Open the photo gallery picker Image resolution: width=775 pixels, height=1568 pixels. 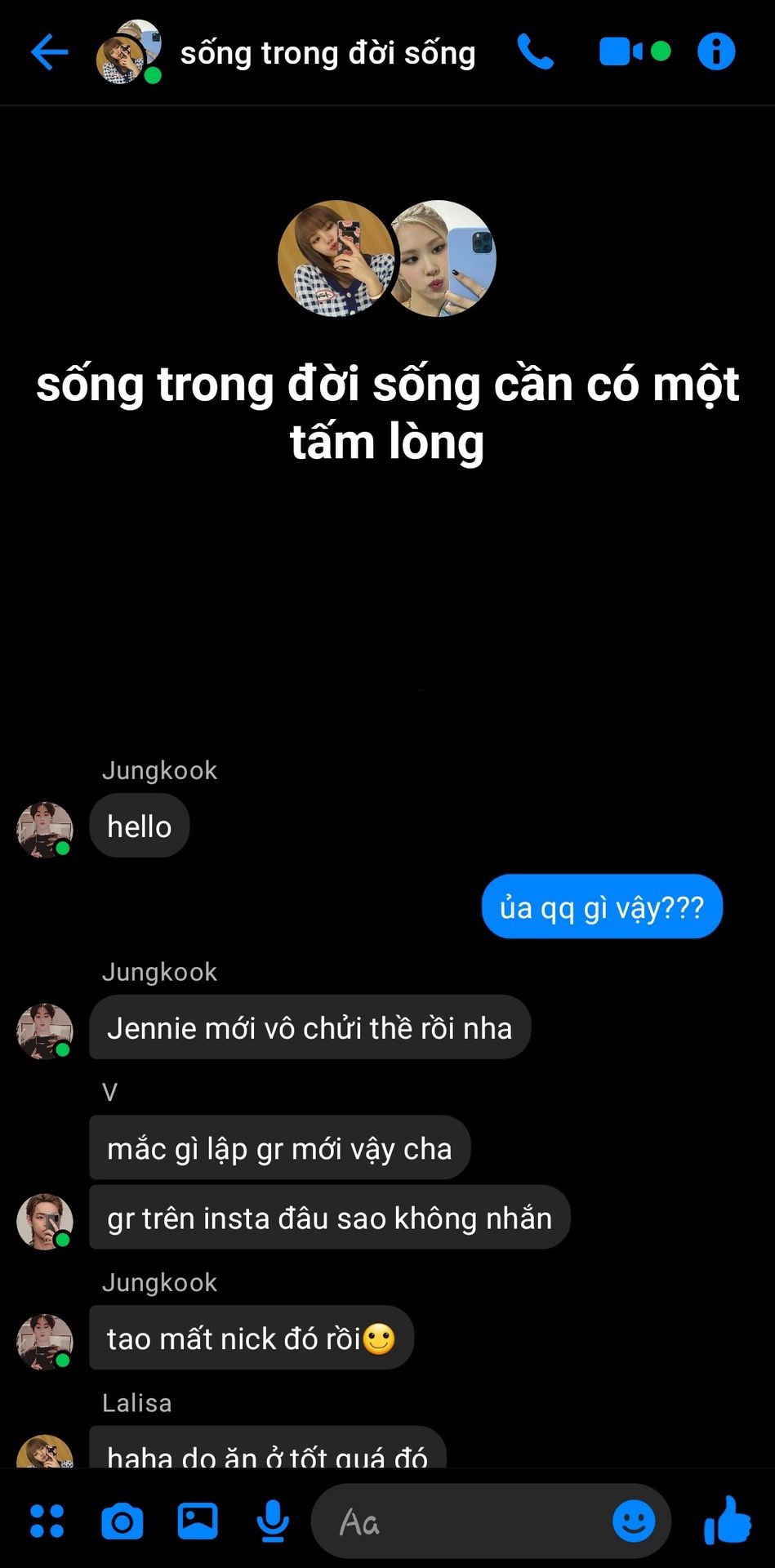point(198,1521)
